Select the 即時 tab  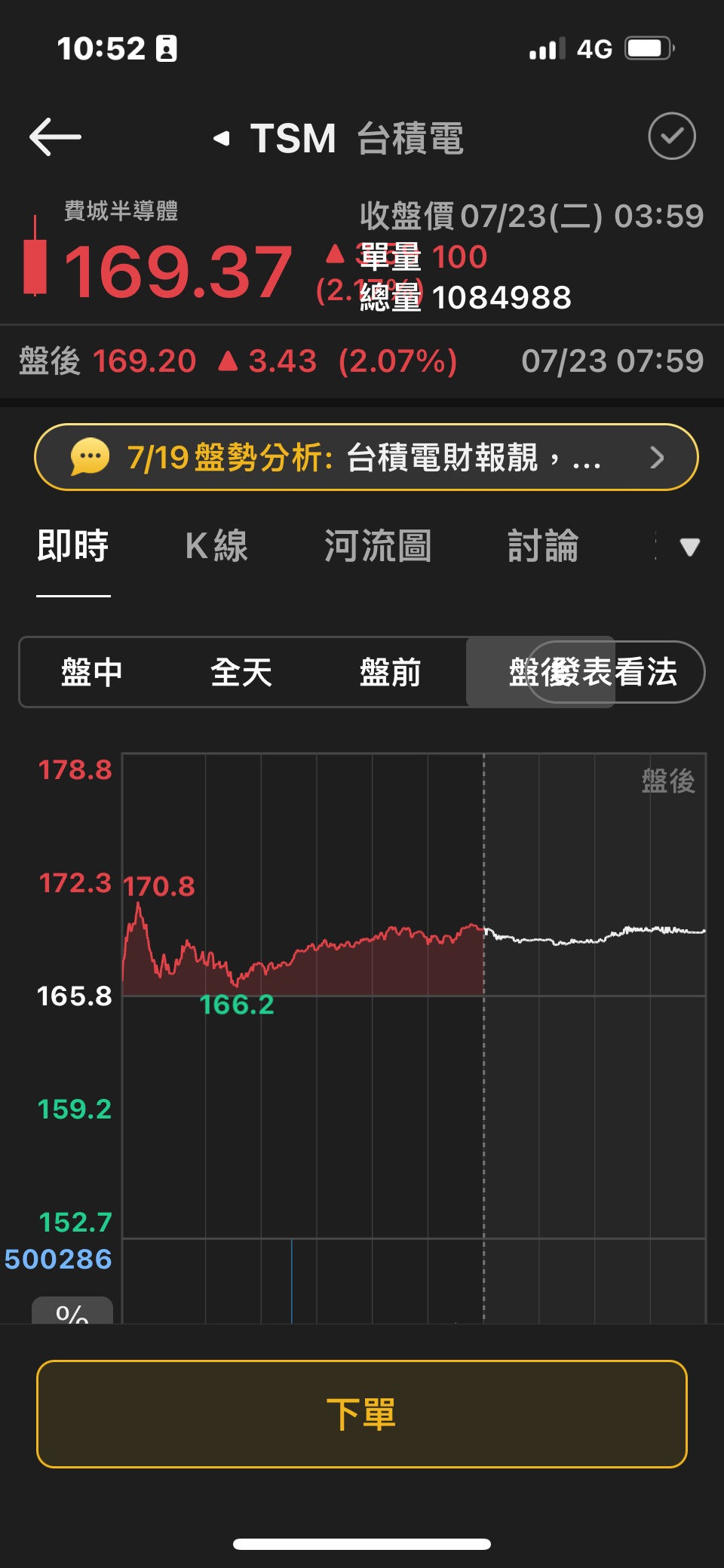coord(73,545)
